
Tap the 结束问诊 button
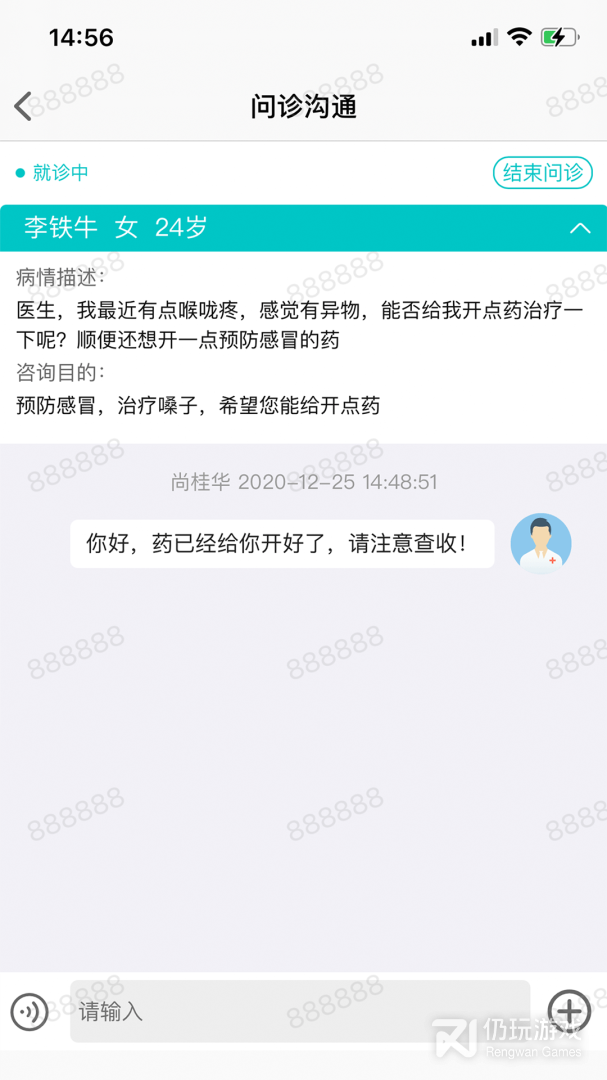pos(542,172)
